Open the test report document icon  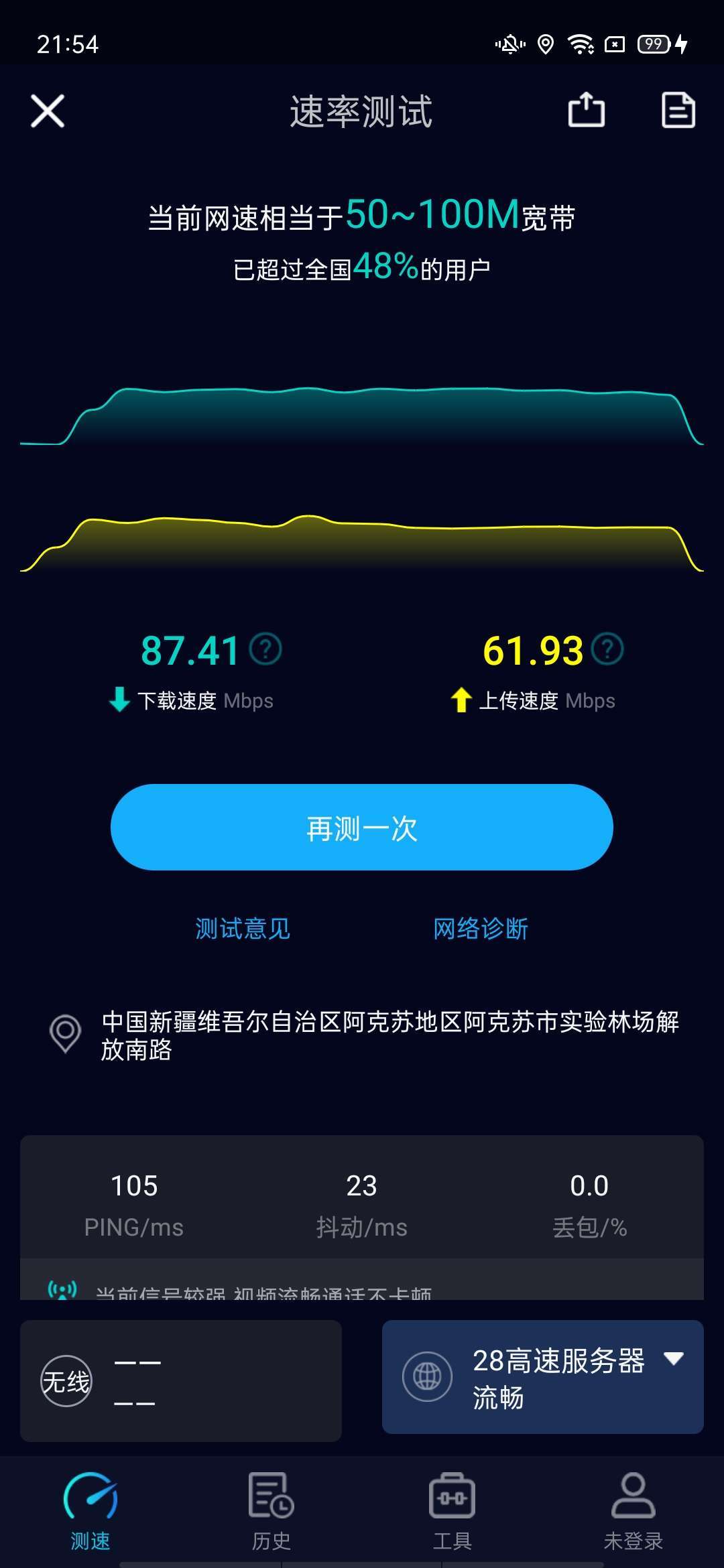click(x=678, y=110)
